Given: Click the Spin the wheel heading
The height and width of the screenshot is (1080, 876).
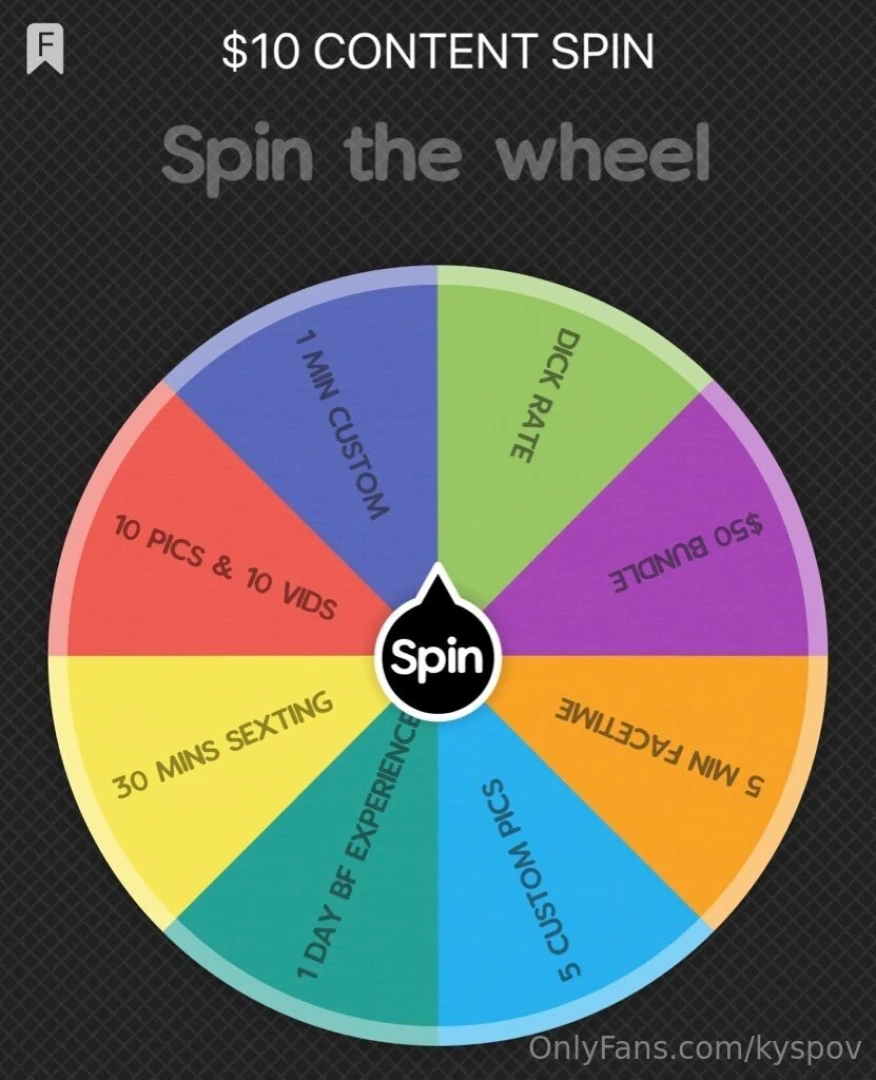Looking at the screenshot, I should coord(438,152).
